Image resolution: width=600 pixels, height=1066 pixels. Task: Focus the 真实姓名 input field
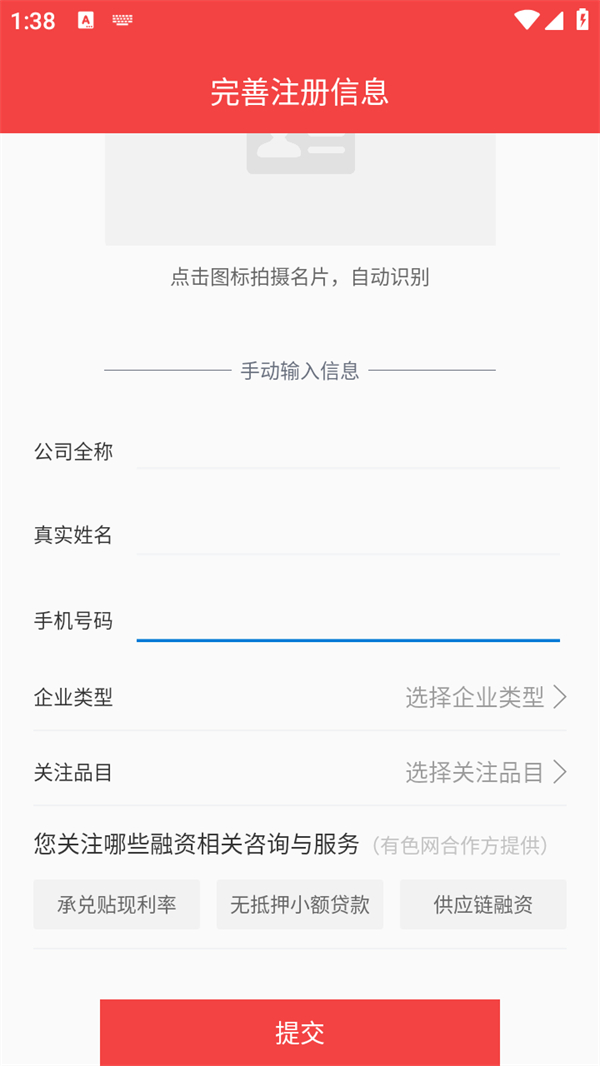tap(347, 536)
